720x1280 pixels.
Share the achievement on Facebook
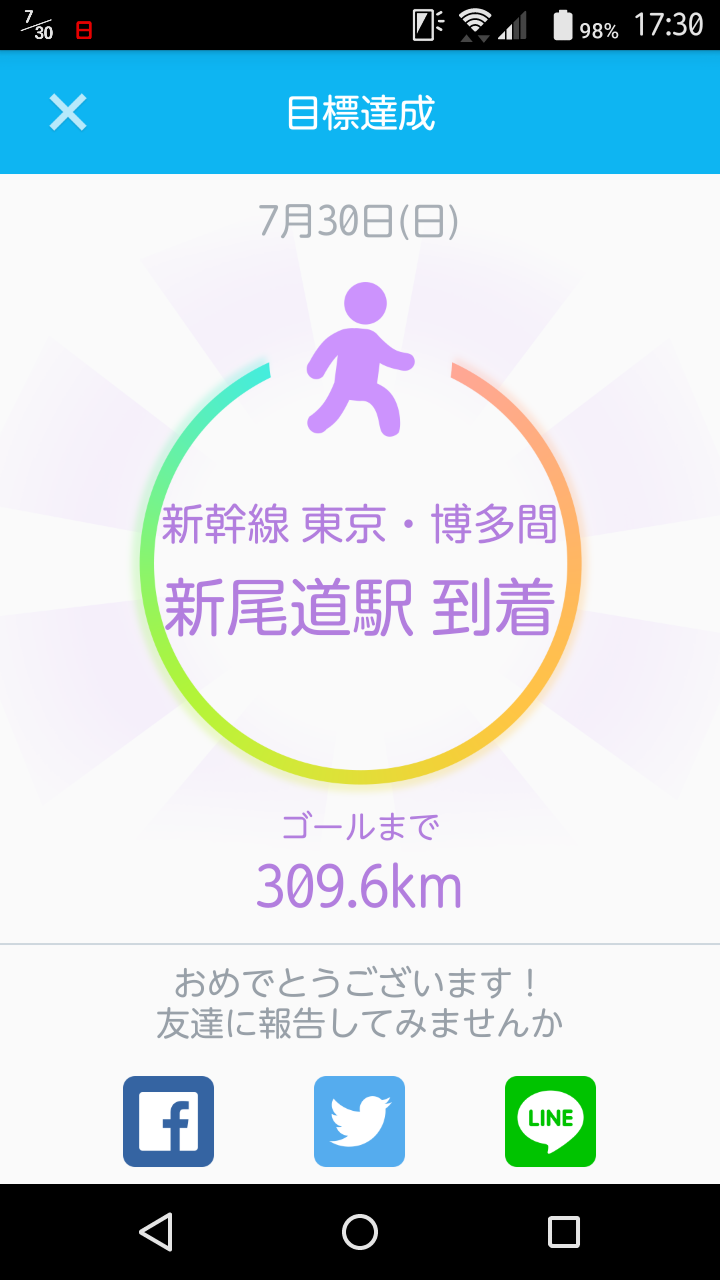pos(168,1121)
